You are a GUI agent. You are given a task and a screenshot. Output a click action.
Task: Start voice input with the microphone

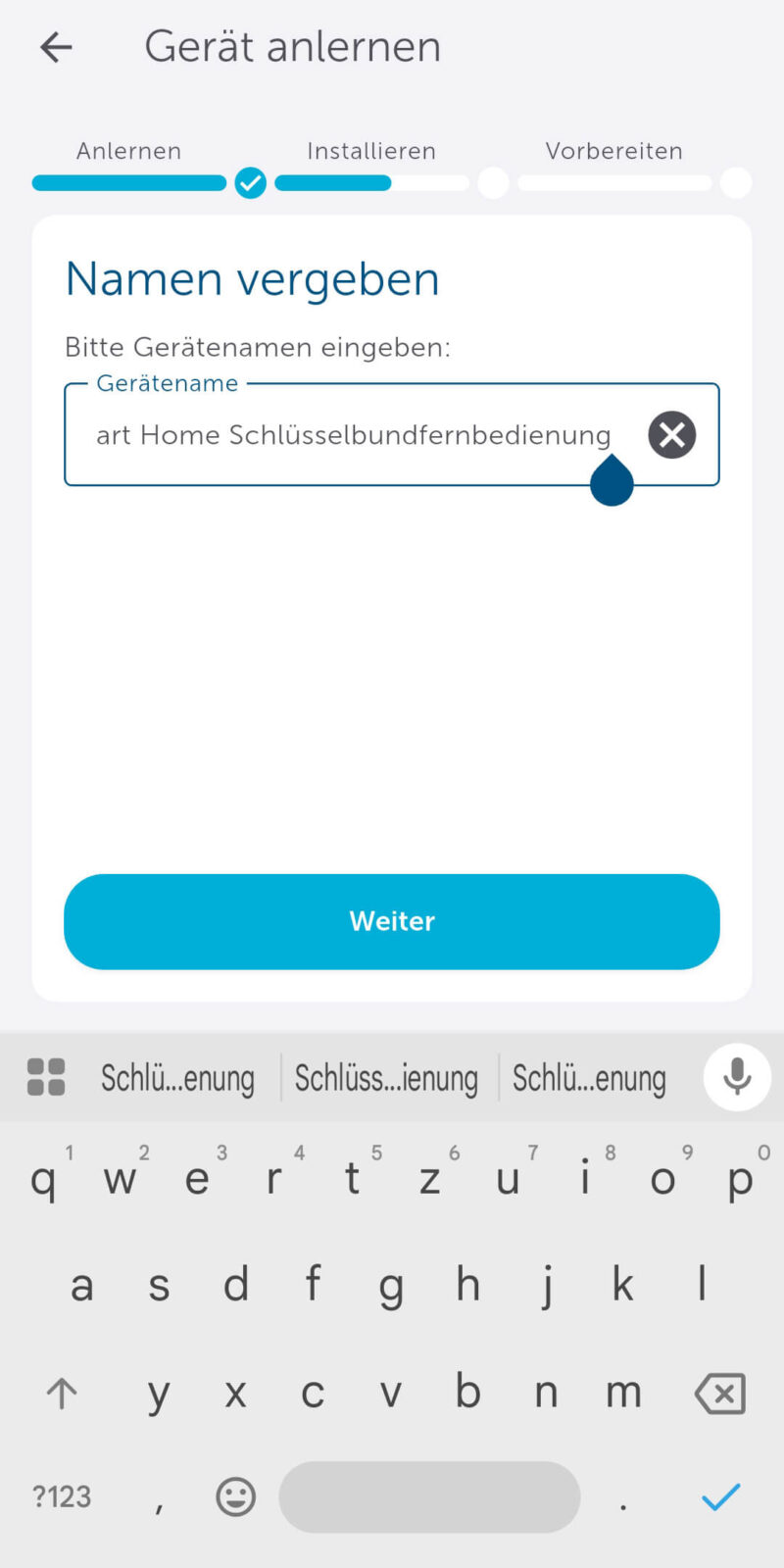[737, 1077]
